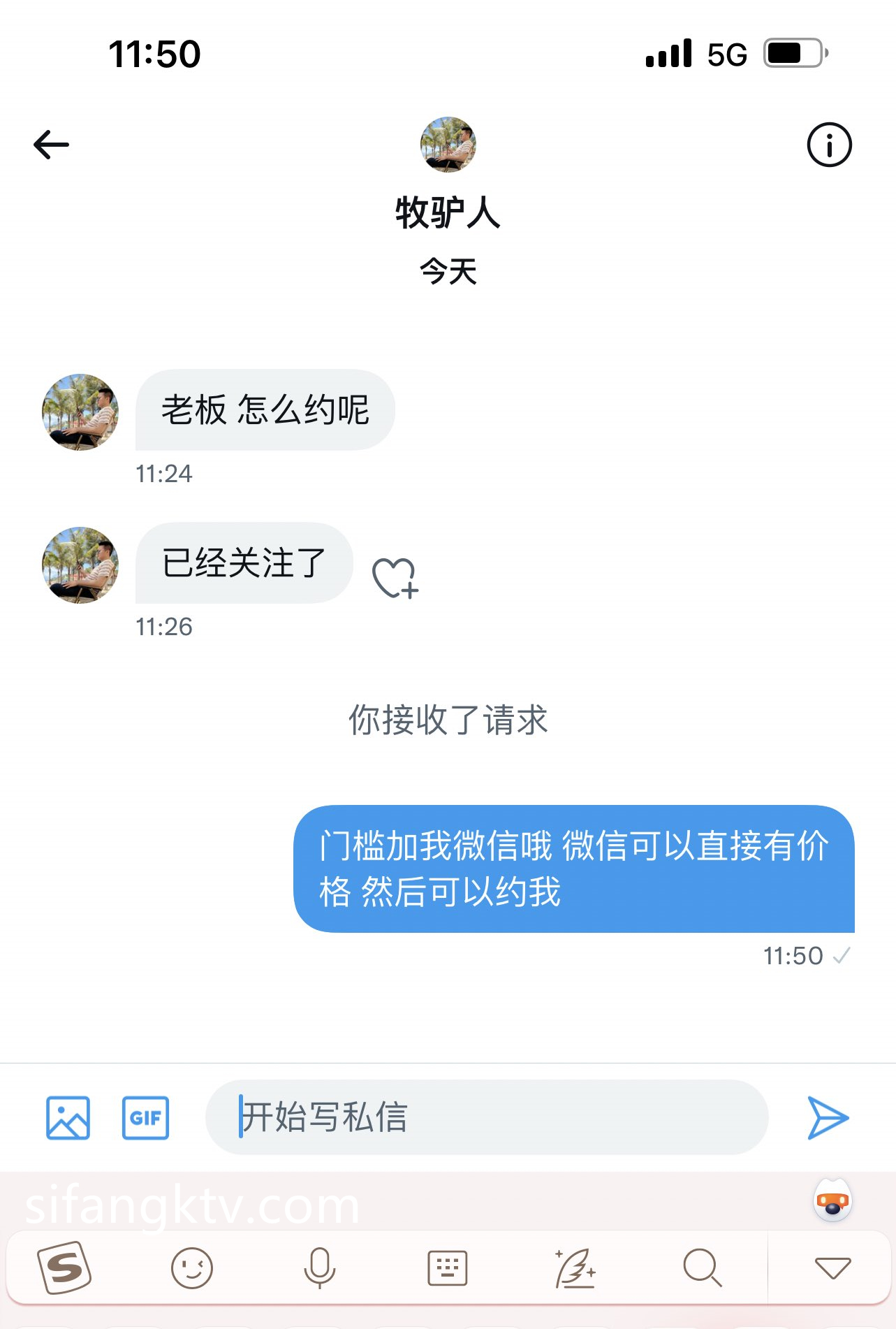Screen dimensions: 896x1329
Task: Start voice input with the microphone
Action: coord(319,1268)
